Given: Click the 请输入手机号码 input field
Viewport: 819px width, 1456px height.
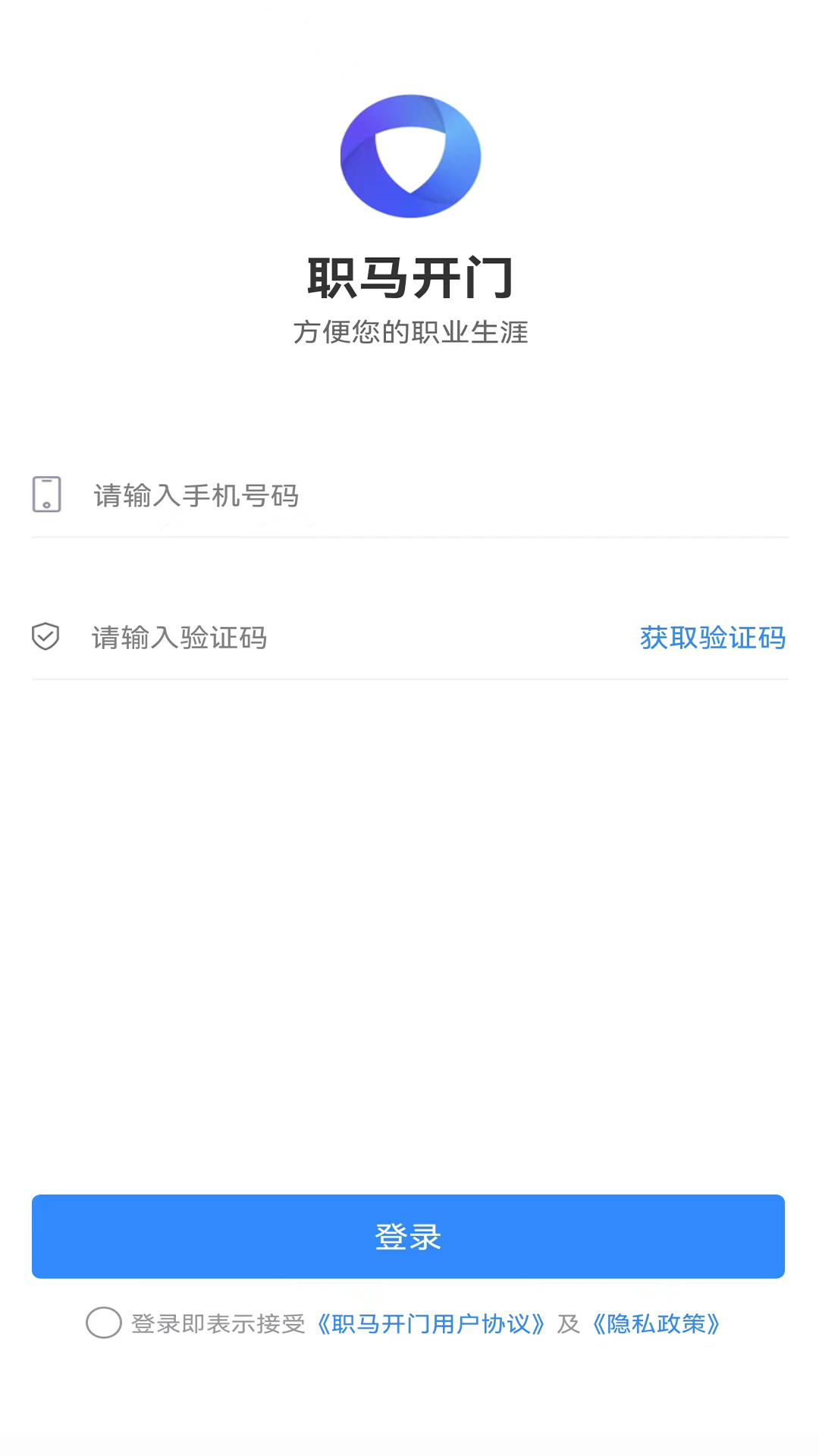Looking at the screenshot, I should (x=303, y=496).
